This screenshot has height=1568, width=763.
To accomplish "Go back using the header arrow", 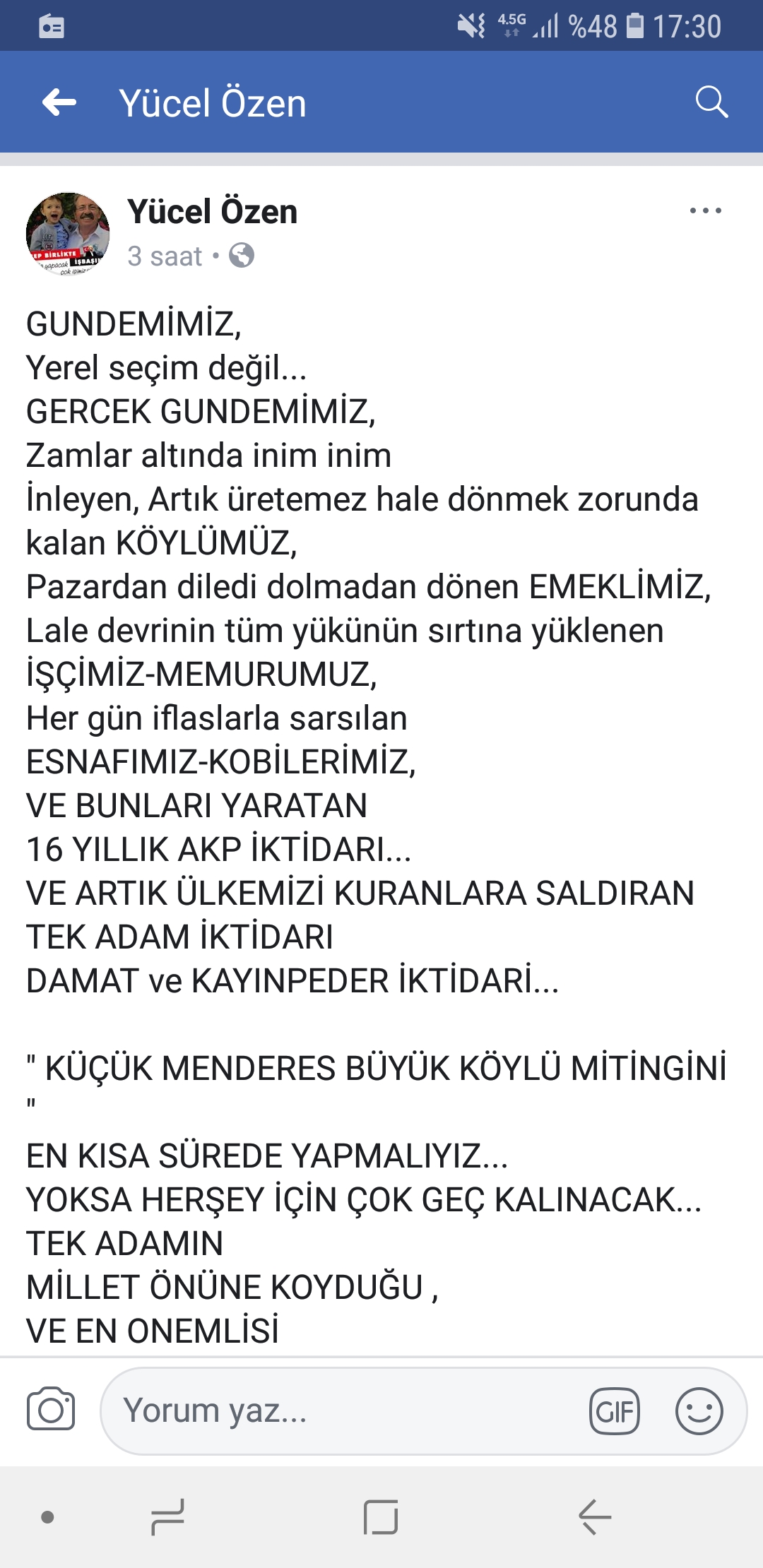I will [x=59, y=103].
